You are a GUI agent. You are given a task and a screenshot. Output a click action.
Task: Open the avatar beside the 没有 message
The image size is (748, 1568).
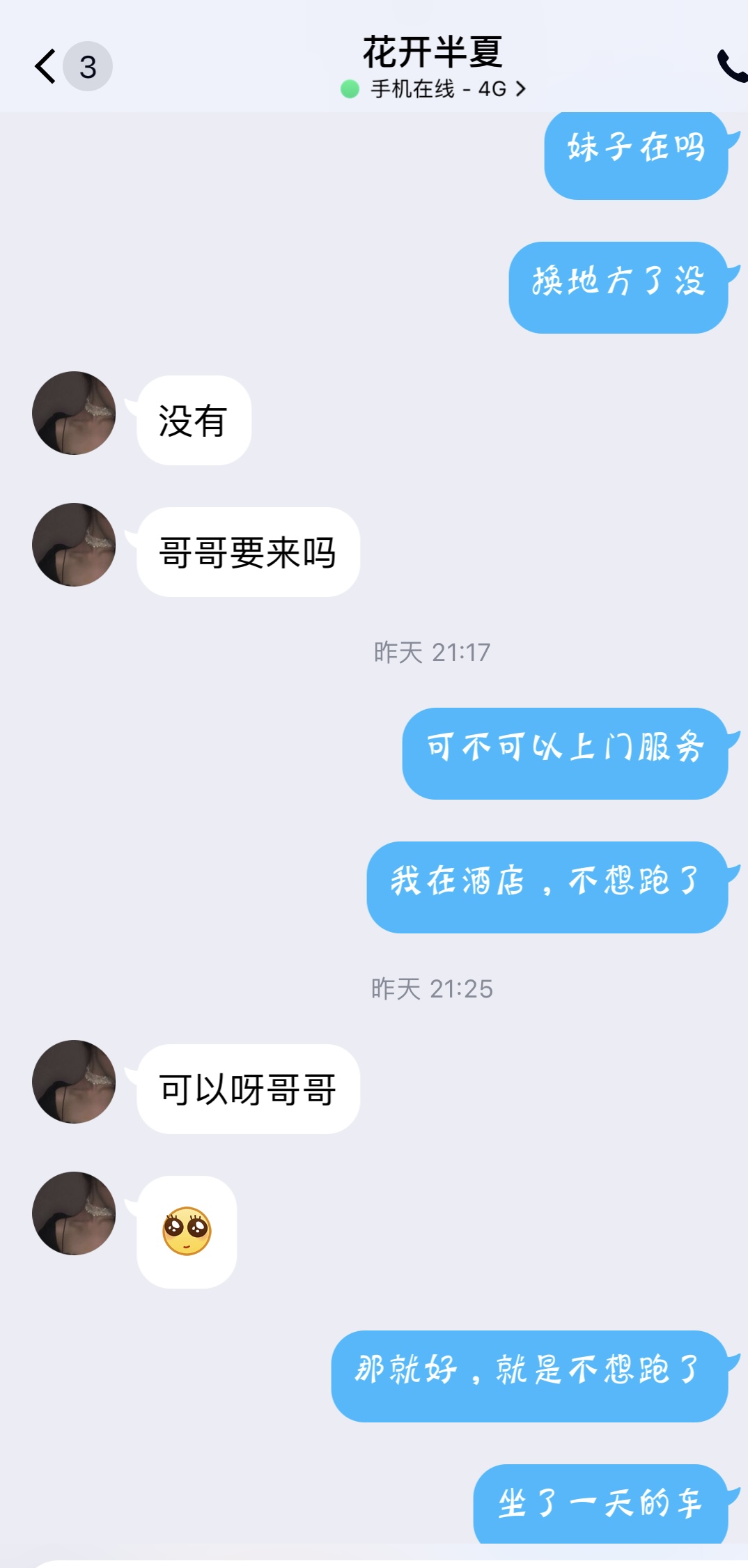pos(74,413)
